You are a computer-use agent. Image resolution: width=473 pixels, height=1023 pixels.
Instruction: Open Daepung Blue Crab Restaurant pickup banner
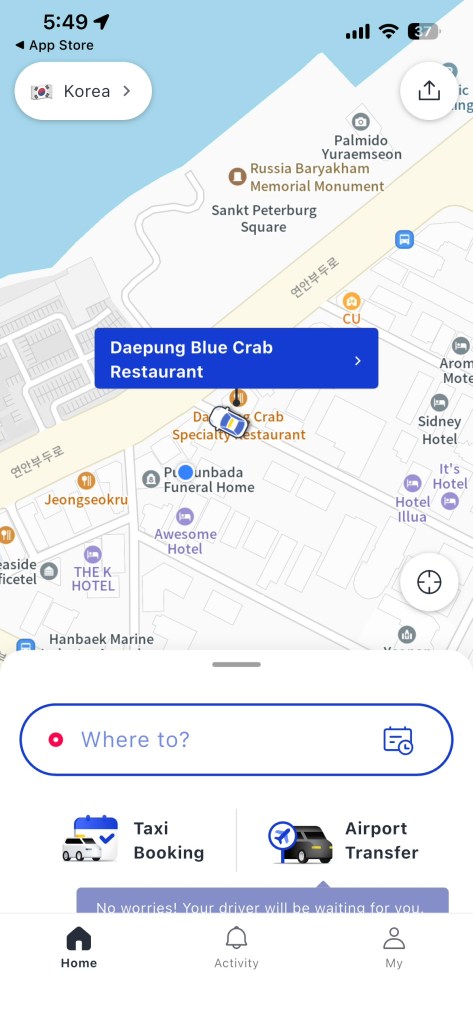coord(236,359)
